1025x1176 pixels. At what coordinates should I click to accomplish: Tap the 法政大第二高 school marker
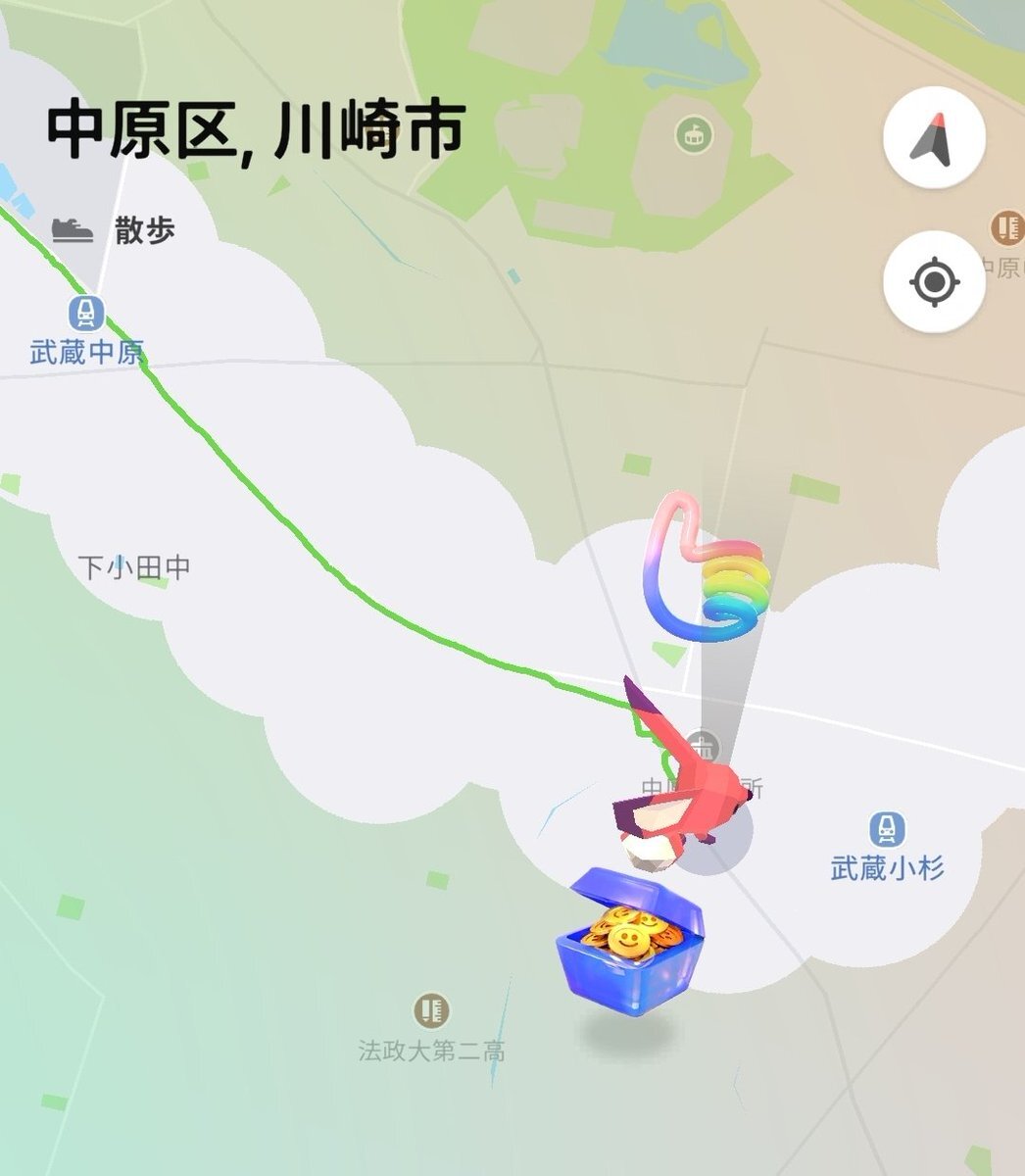(429, 1008)
